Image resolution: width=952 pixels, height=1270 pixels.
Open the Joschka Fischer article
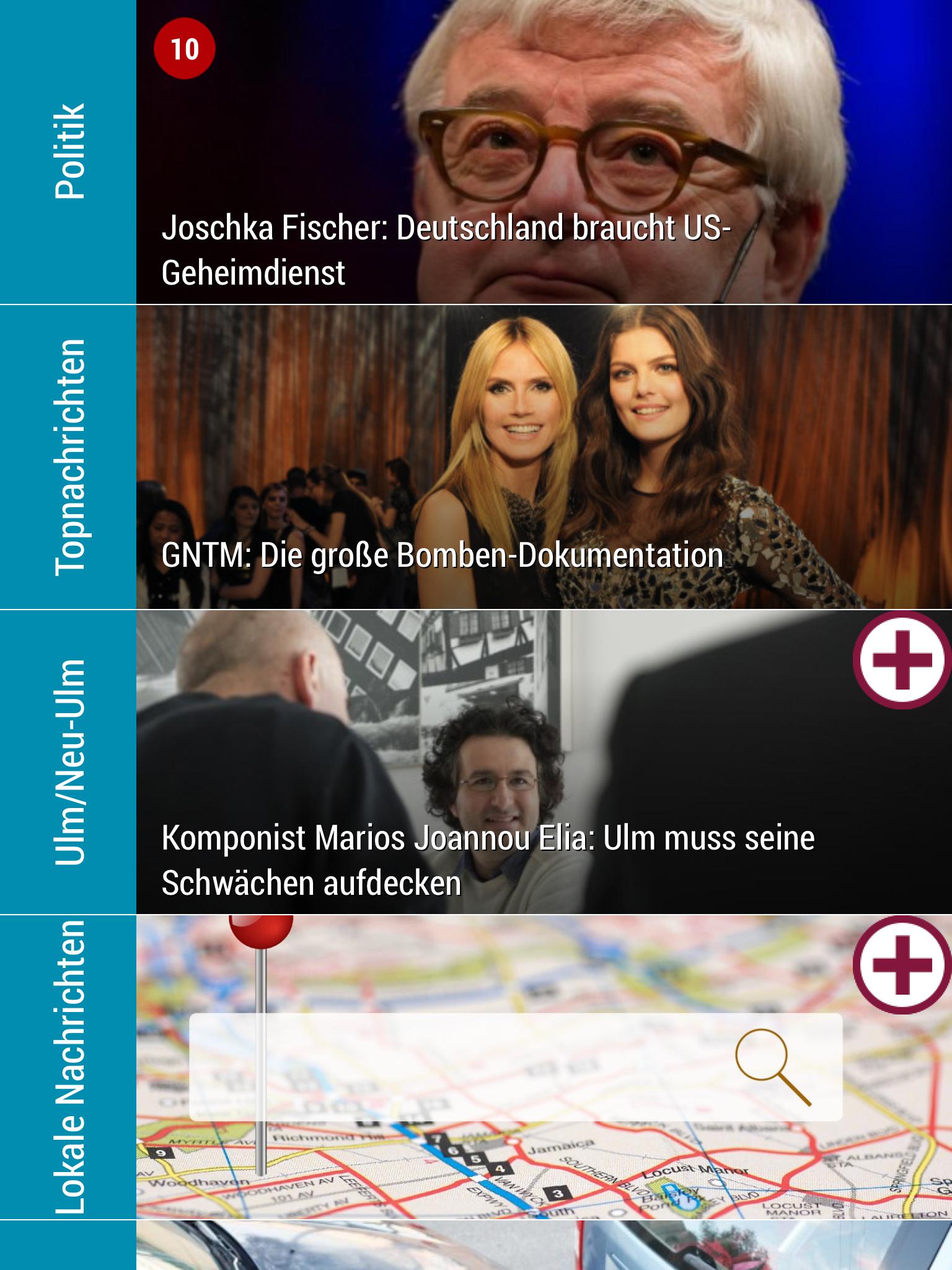click(x=446, y=250)
